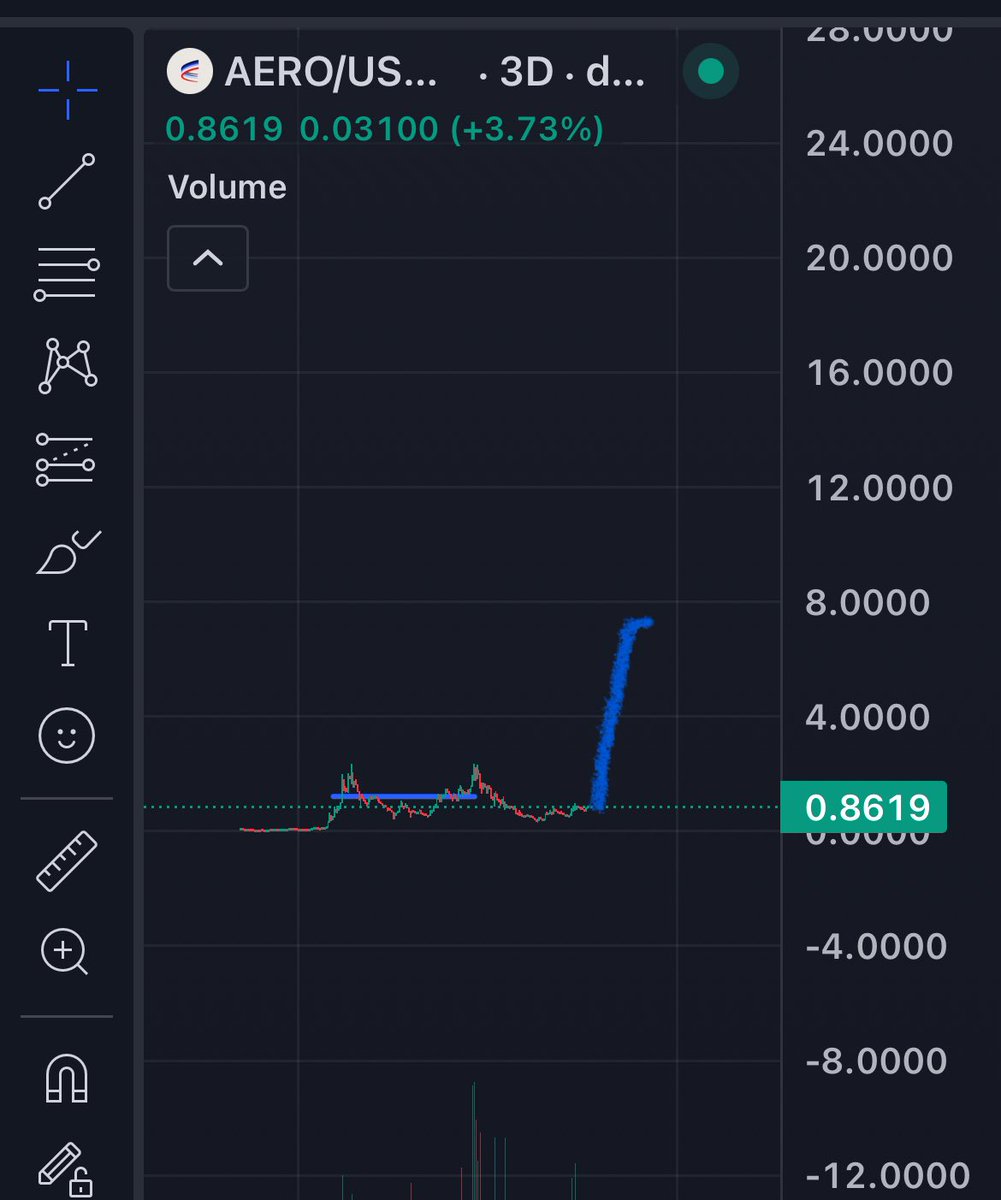Add a text annotation with the T tool
Image resolution: width=1001 pixels, height=1200 pixels.
point(67,643)
